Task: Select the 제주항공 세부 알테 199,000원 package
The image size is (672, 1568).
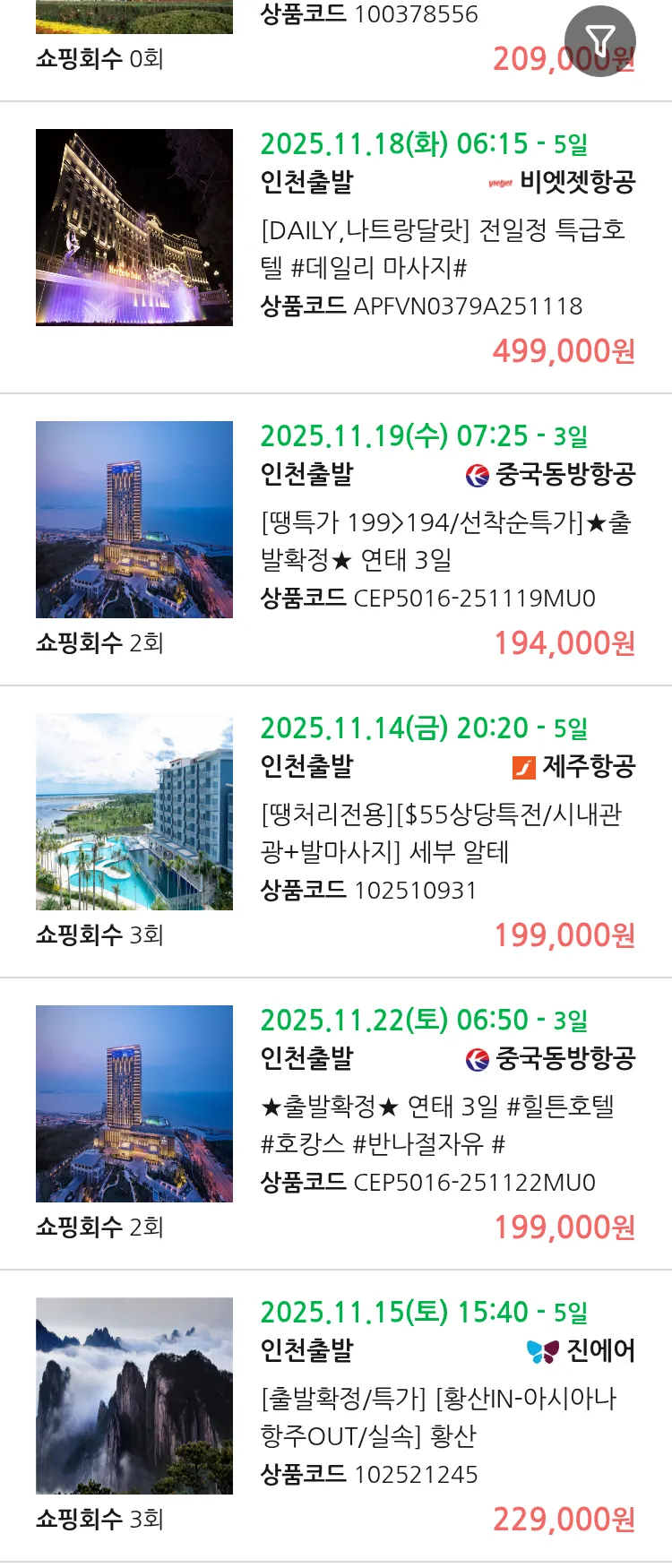Action: (440, 832)
